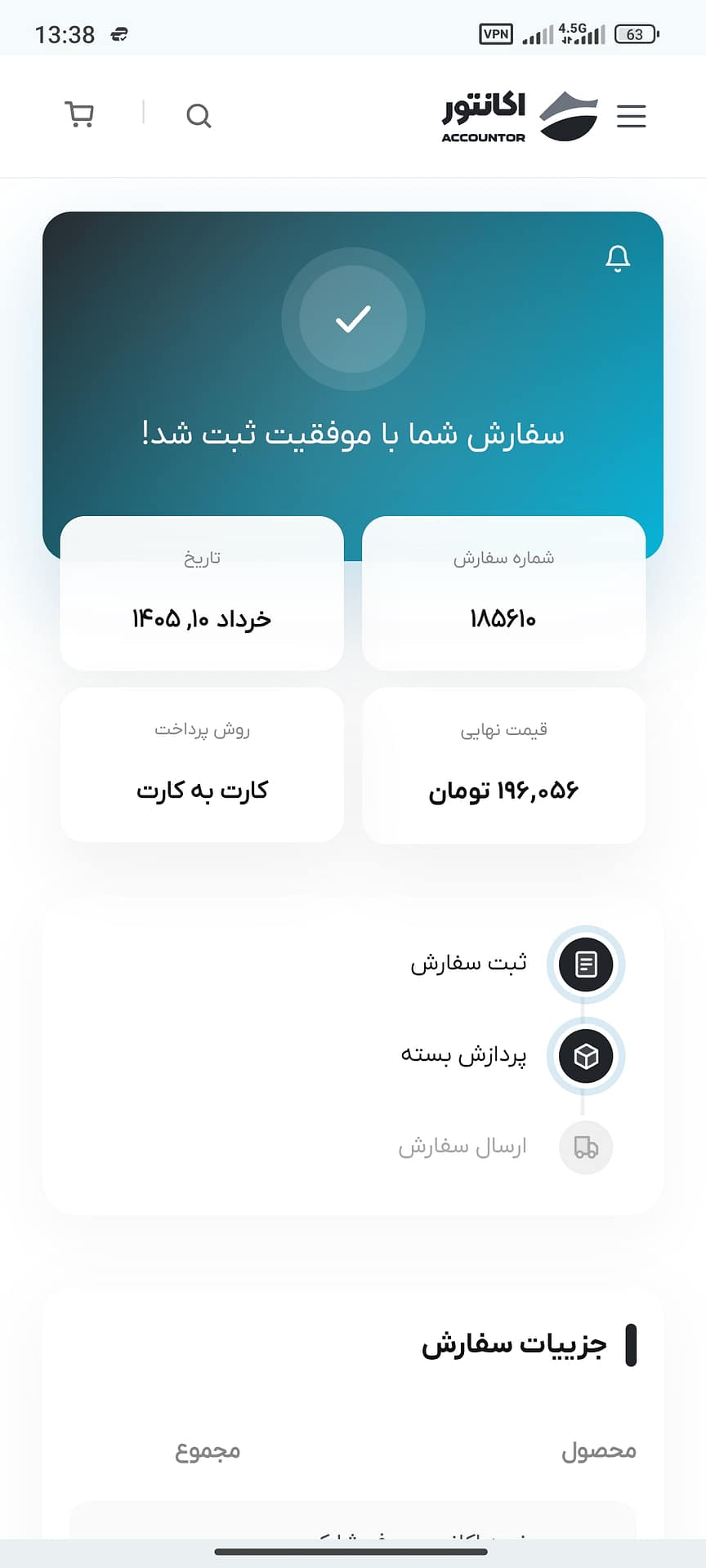Open the hamburger menu
Viewport: 706px width, 1568px height.
(x=631, y=116)
